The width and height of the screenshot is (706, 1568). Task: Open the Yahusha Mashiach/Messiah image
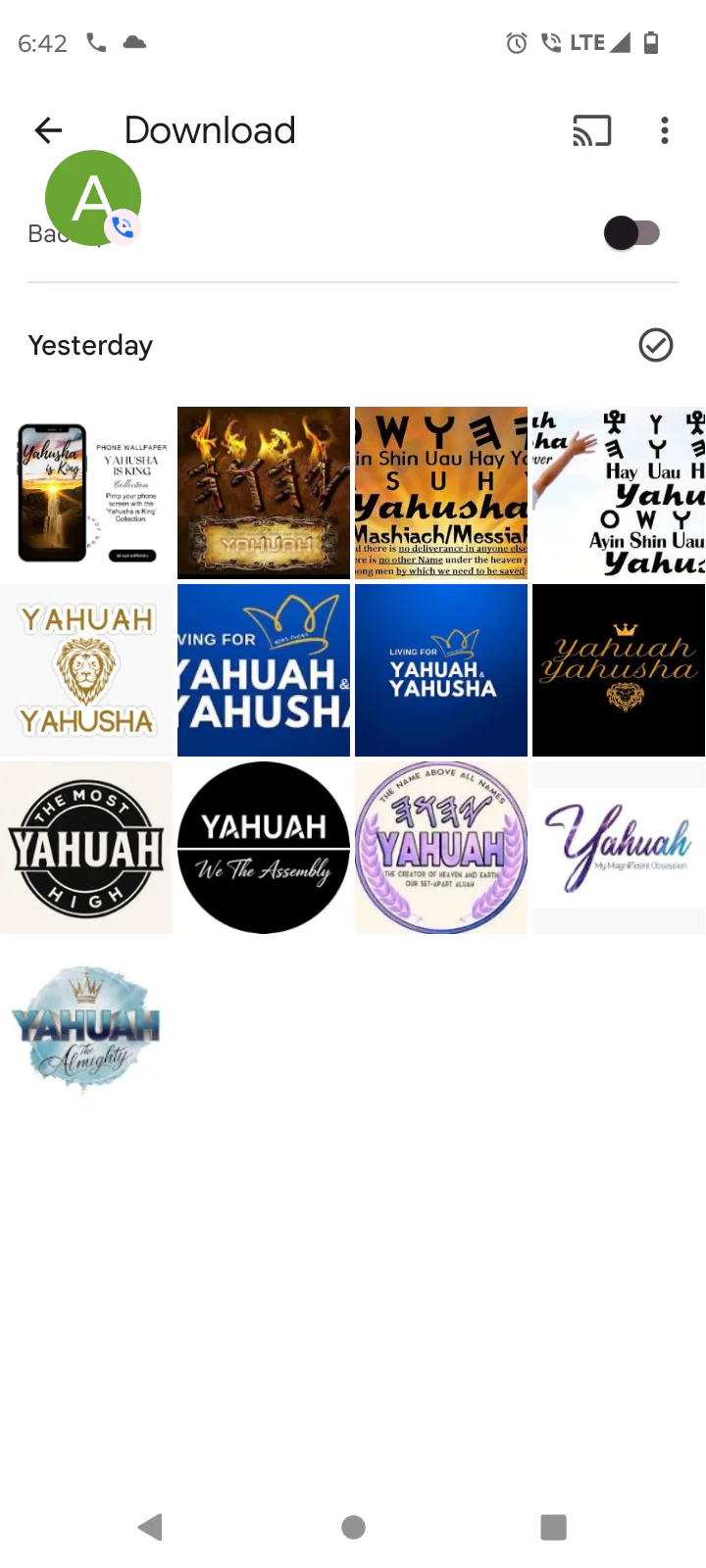[x=441, y=493]
